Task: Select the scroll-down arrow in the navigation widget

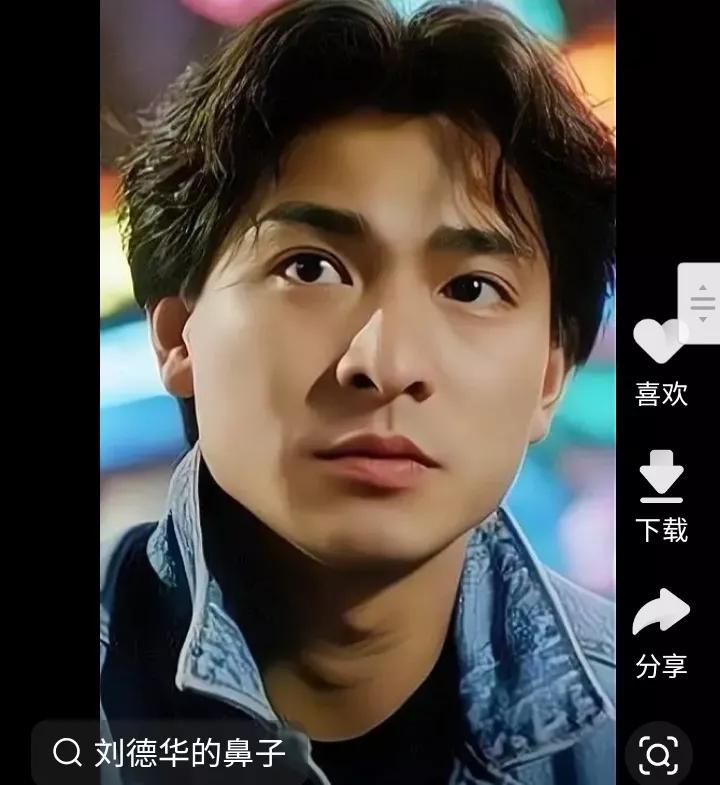Action: click(x=702, y=320)
